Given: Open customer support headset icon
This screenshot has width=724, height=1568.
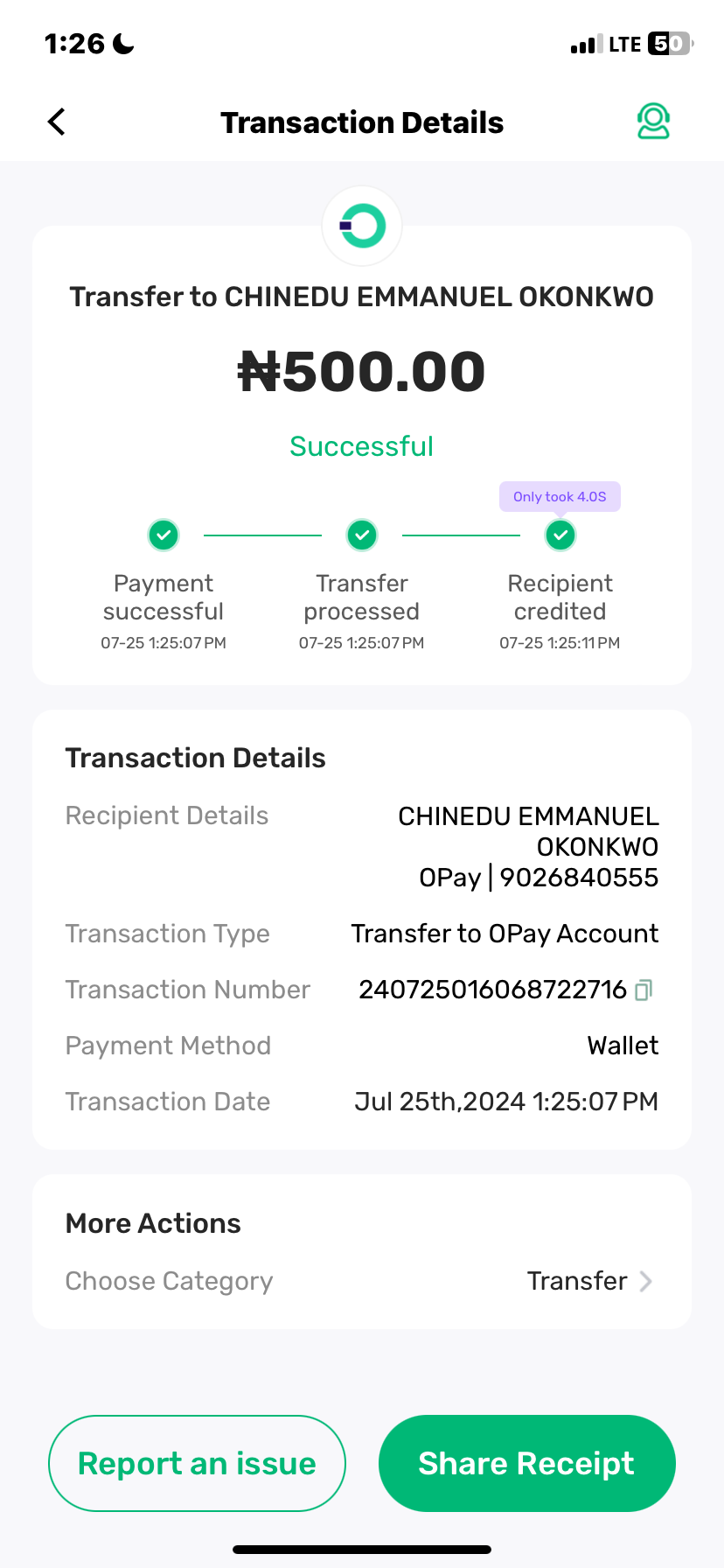Looking at the screenshot, I should point(652,122).
